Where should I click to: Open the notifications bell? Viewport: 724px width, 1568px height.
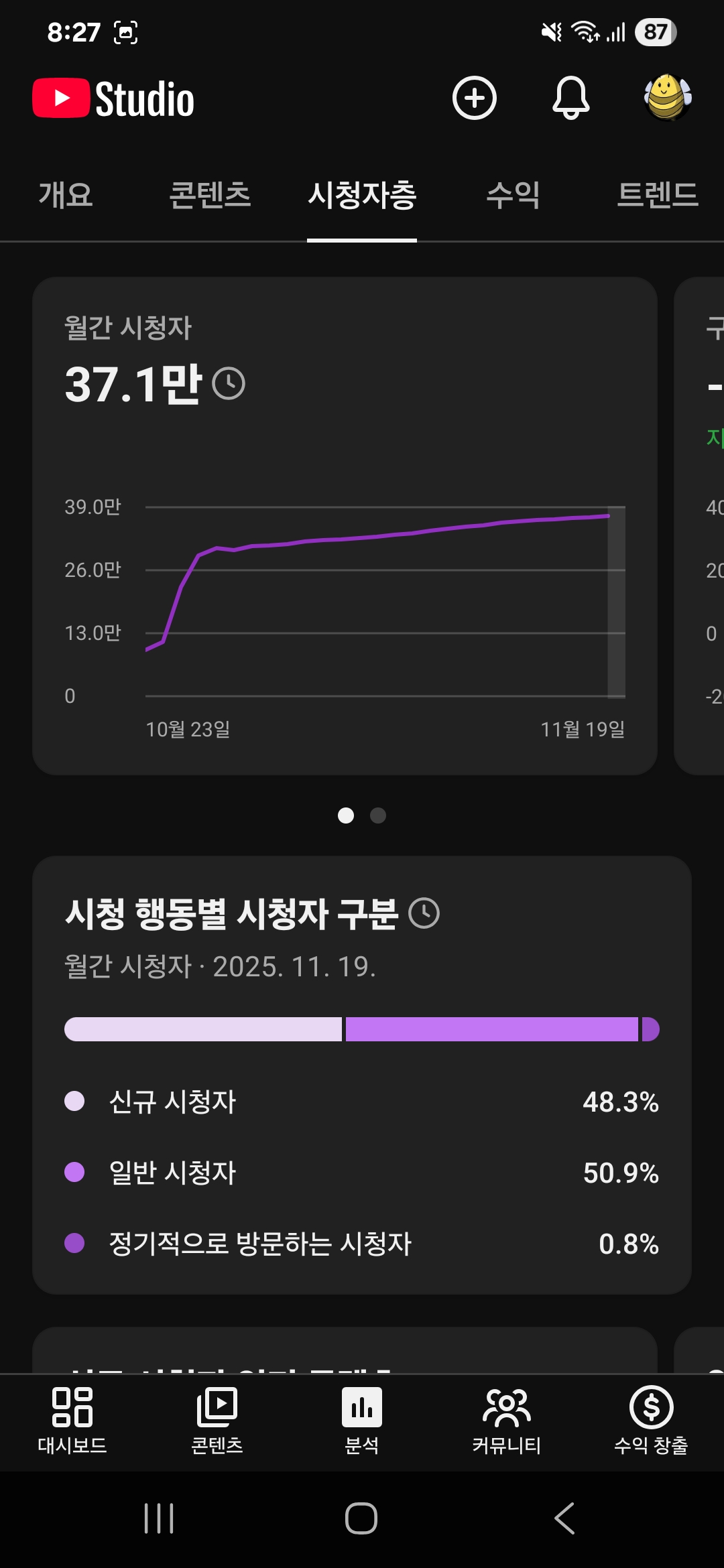coord(570,98)
